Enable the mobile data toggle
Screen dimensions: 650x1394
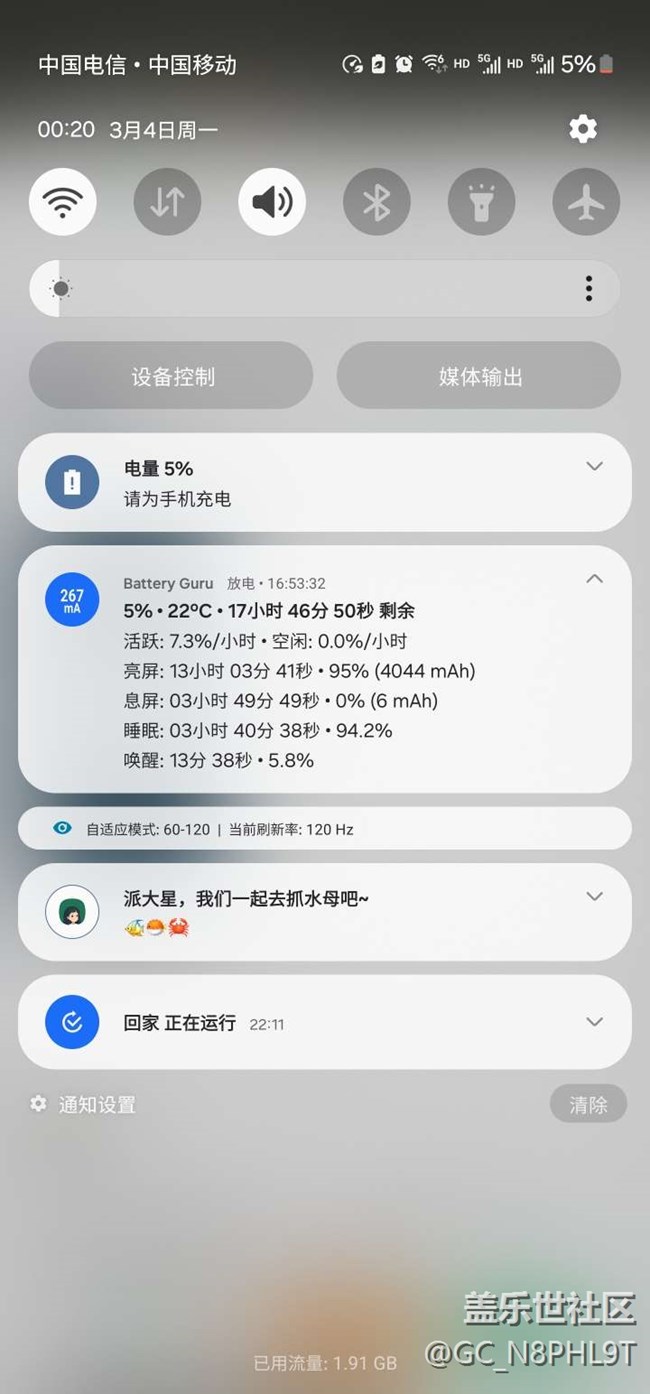pyautogui.click(x=167, y=202)
